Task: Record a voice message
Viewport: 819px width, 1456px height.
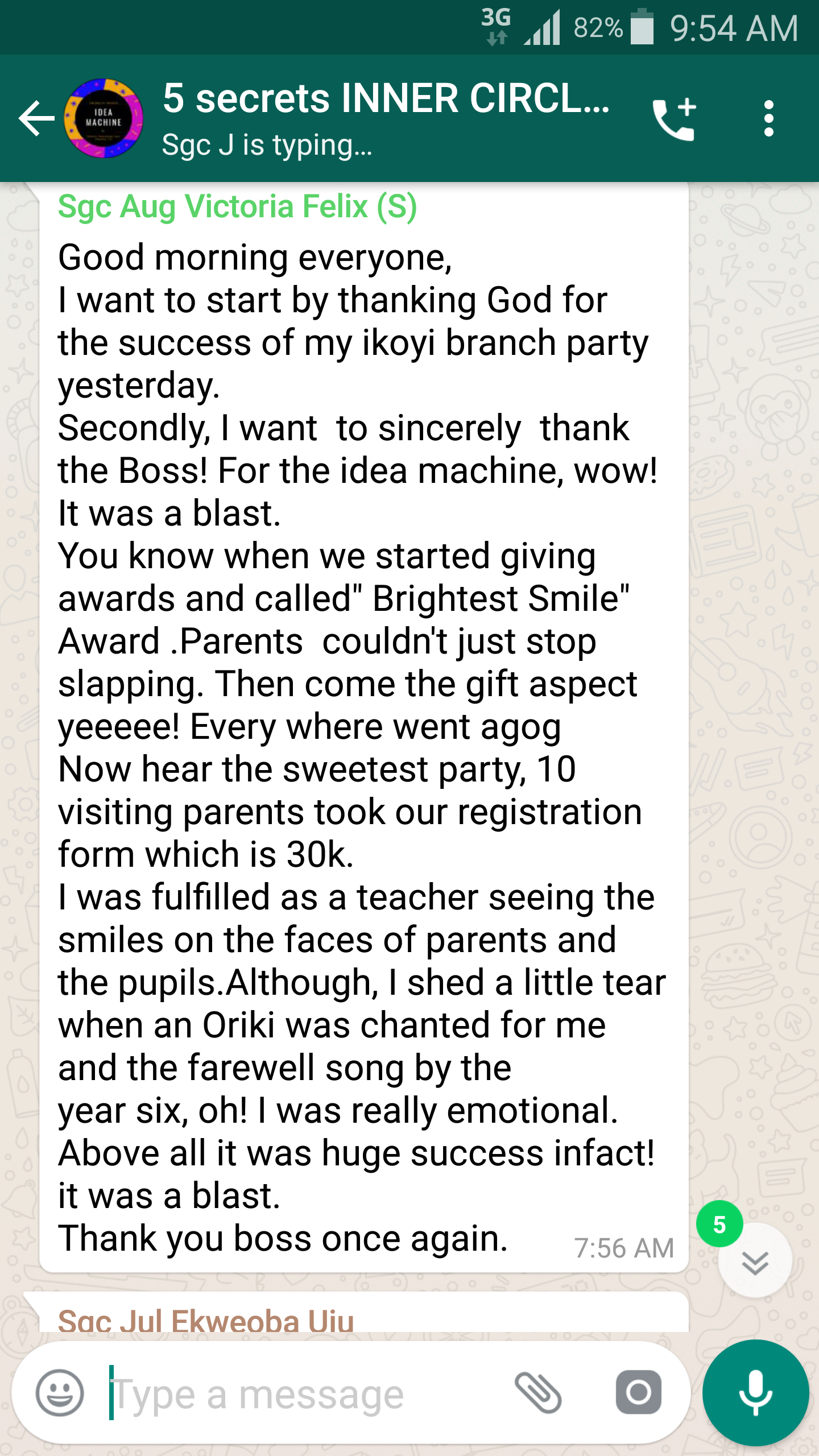Action: click(755, 1392)
